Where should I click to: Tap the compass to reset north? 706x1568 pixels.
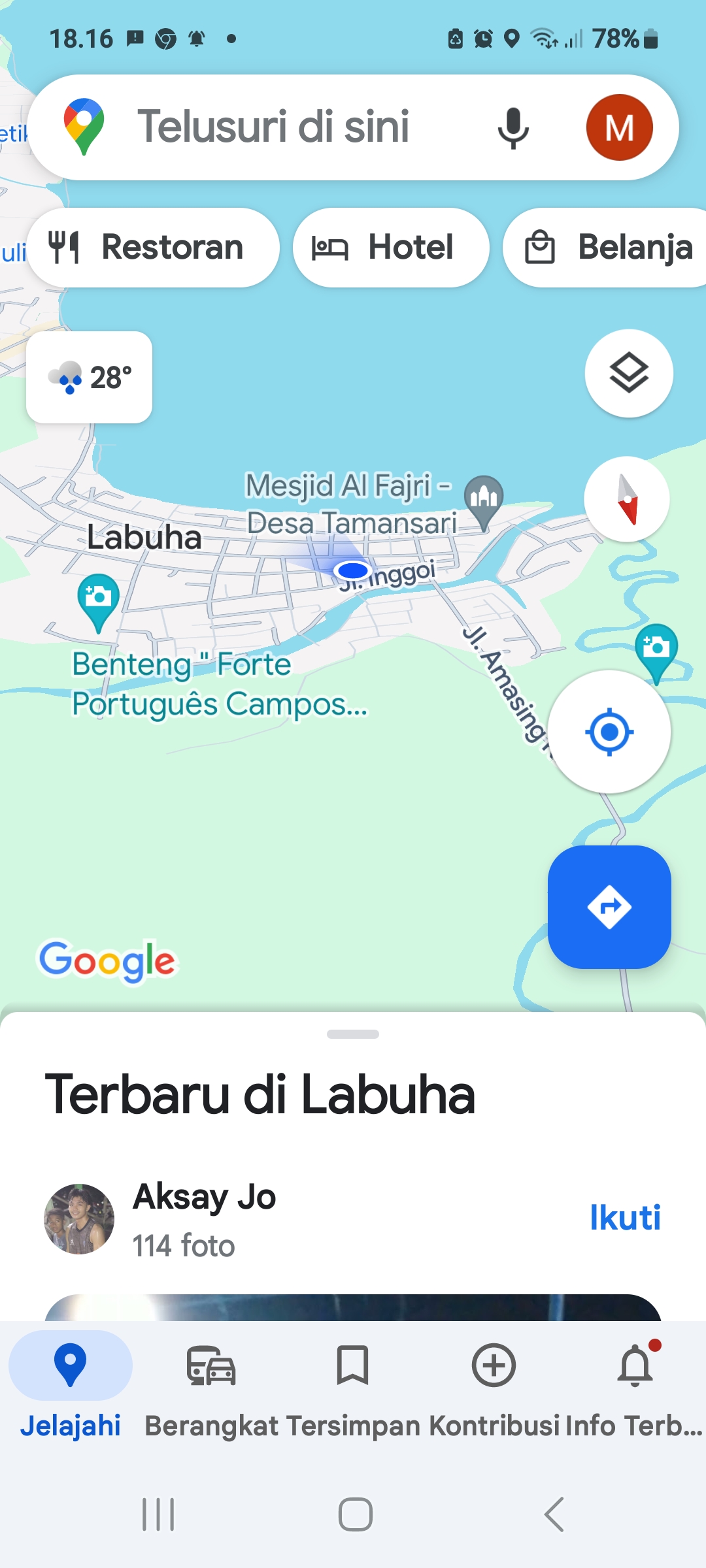point(627,499)
